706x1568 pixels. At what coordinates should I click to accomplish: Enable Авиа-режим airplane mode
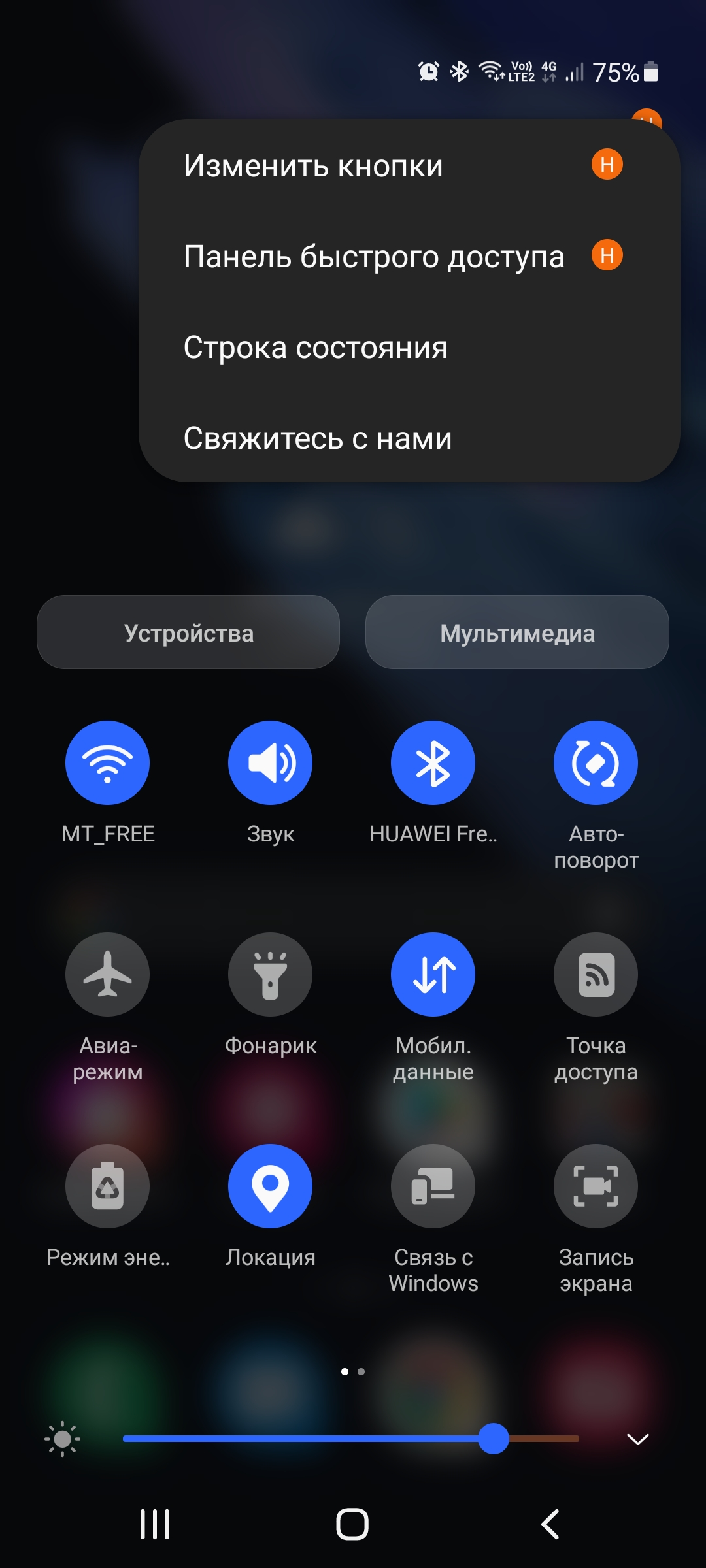(x=108, y=974)
